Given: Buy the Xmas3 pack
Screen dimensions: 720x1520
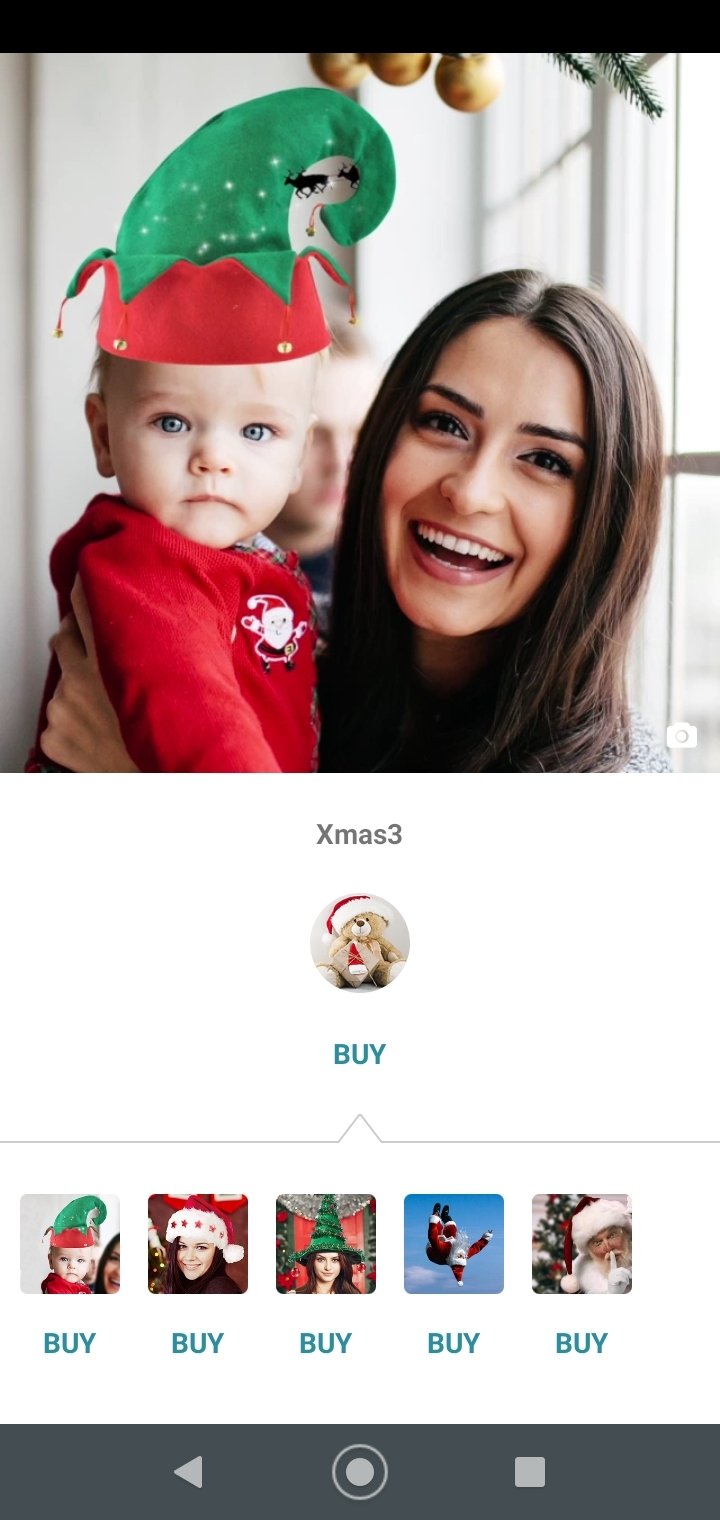Looking at the screenshot, I should (x=360, y=1054).
